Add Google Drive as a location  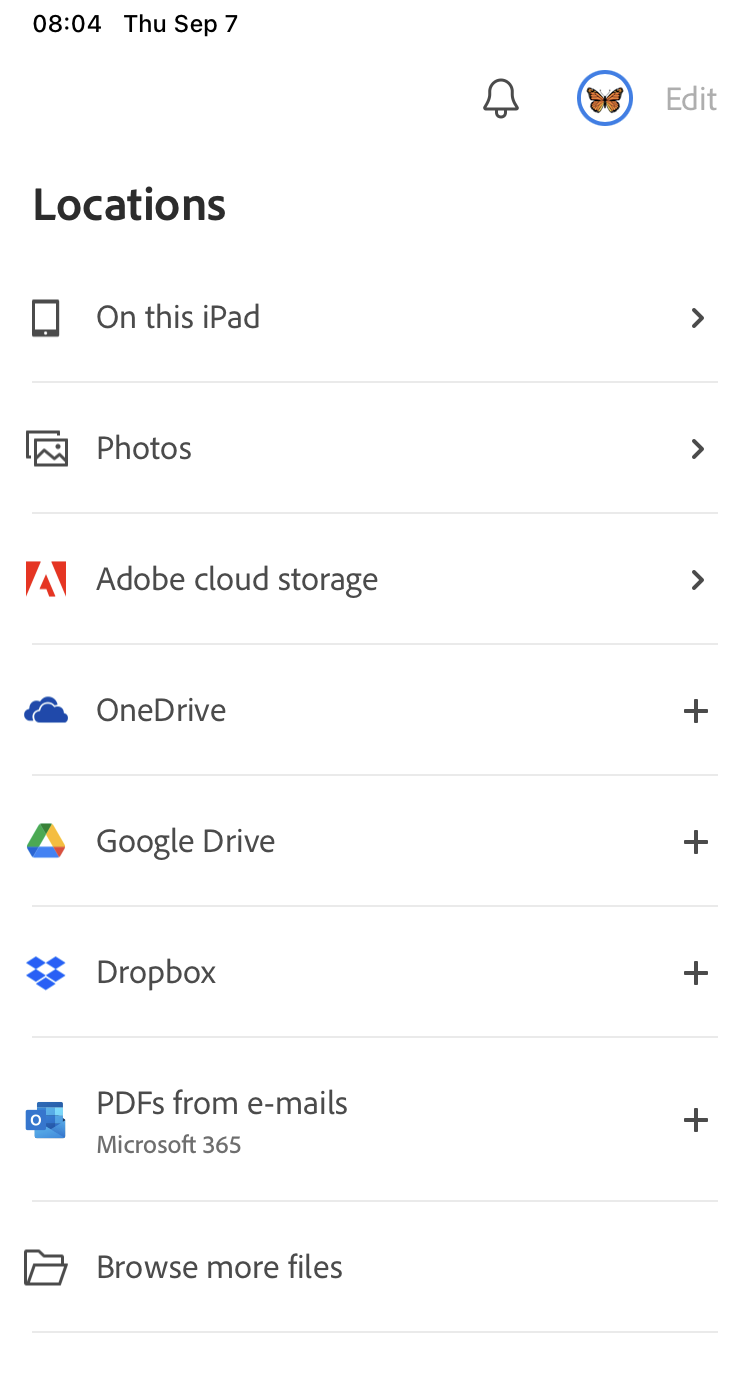click(x=695, y=841)
